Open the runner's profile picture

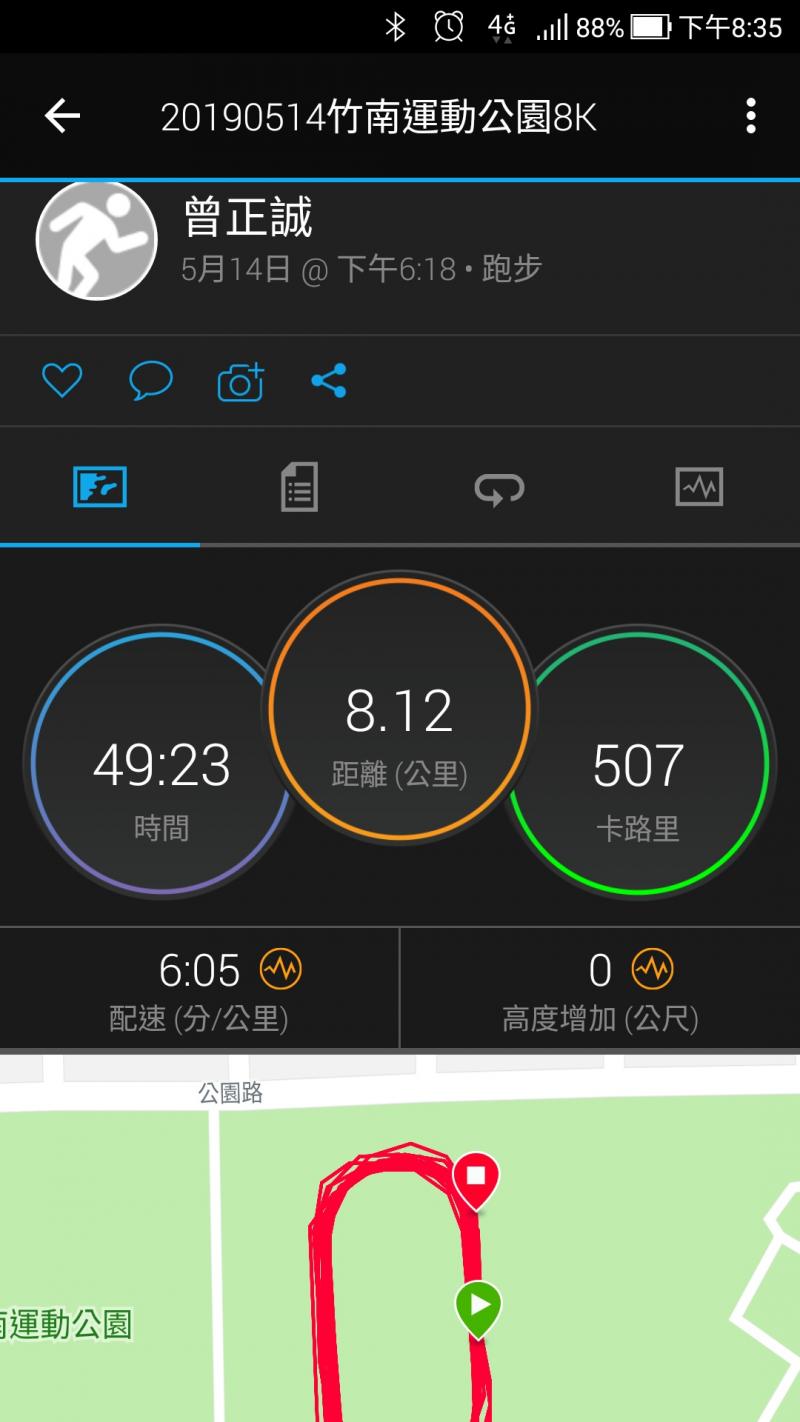point(96,240)
